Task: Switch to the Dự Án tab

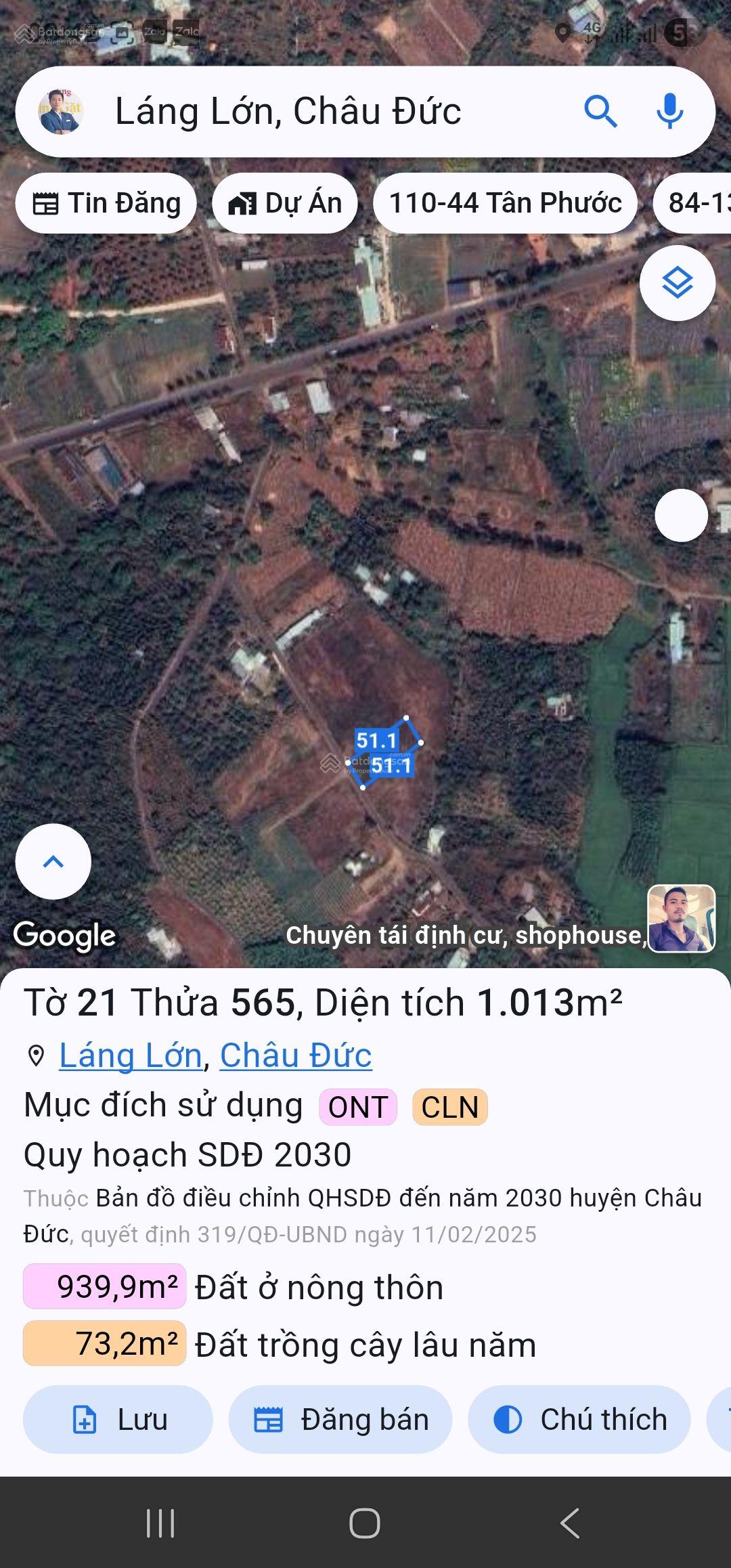Action: pyautogui.click(x=284, y=202)
